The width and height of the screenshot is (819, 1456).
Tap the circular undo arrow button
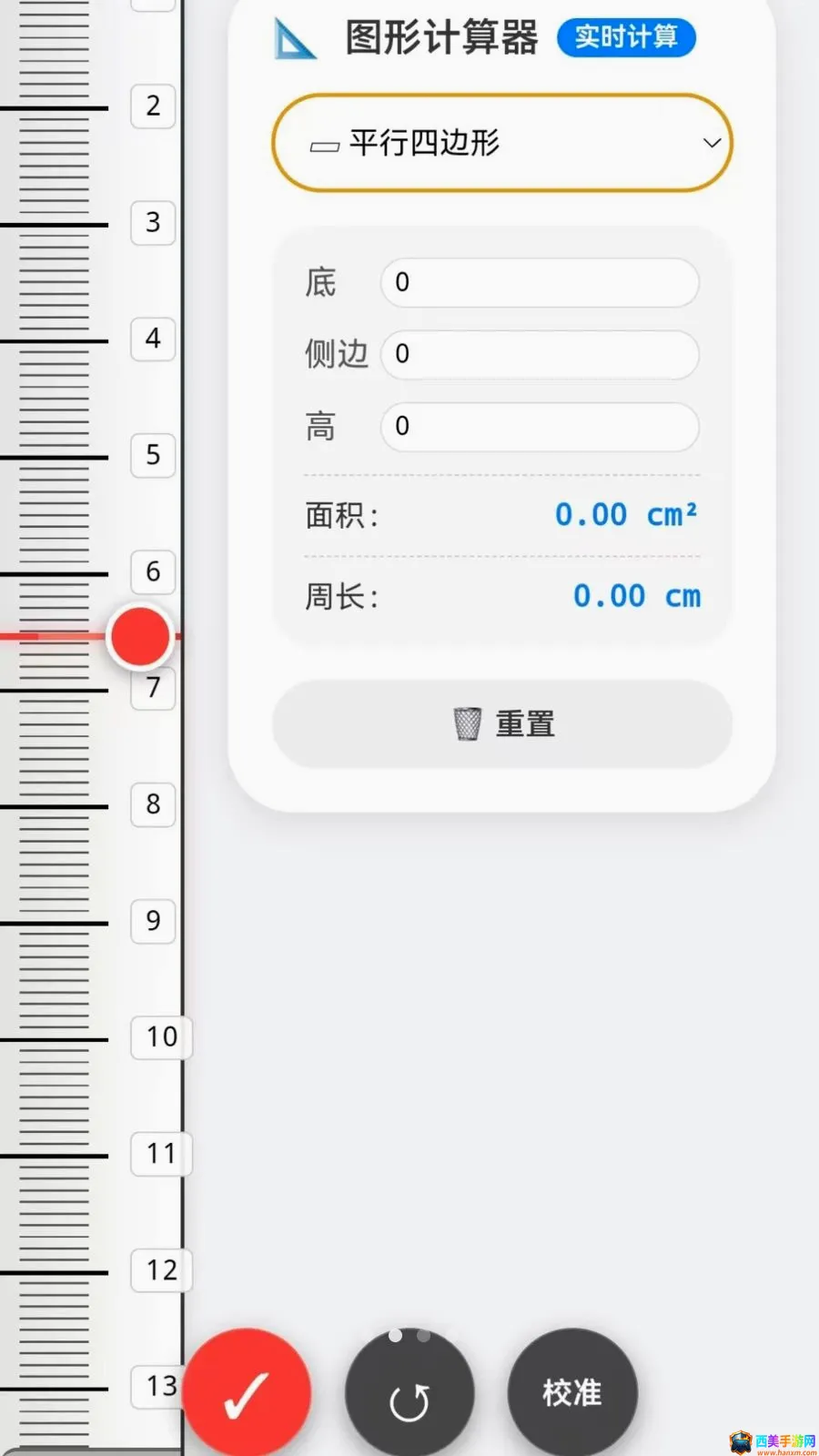point(409,1394)
